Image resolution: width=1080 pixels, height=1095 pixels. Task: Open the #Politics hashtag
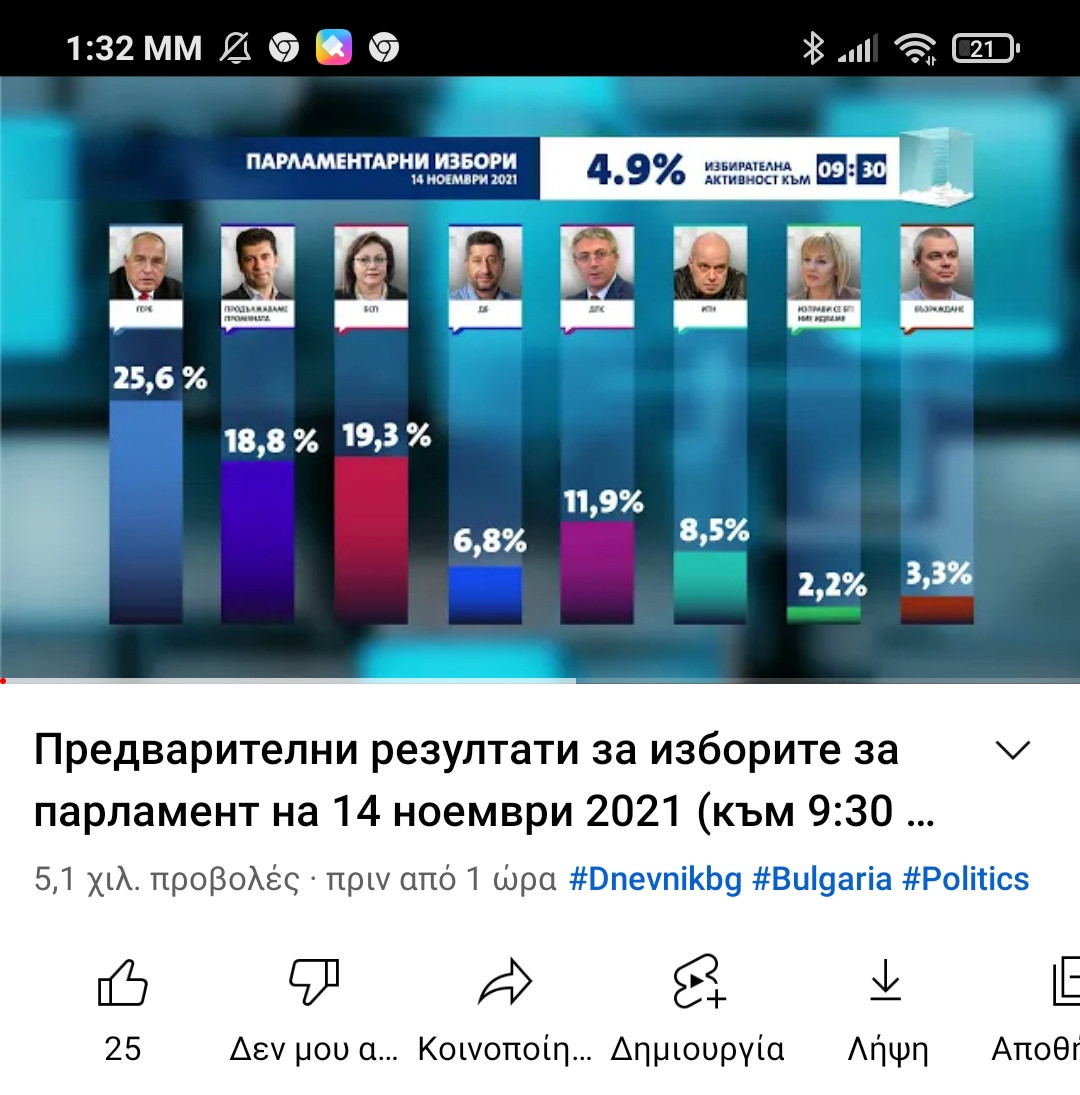click(965, 879)
